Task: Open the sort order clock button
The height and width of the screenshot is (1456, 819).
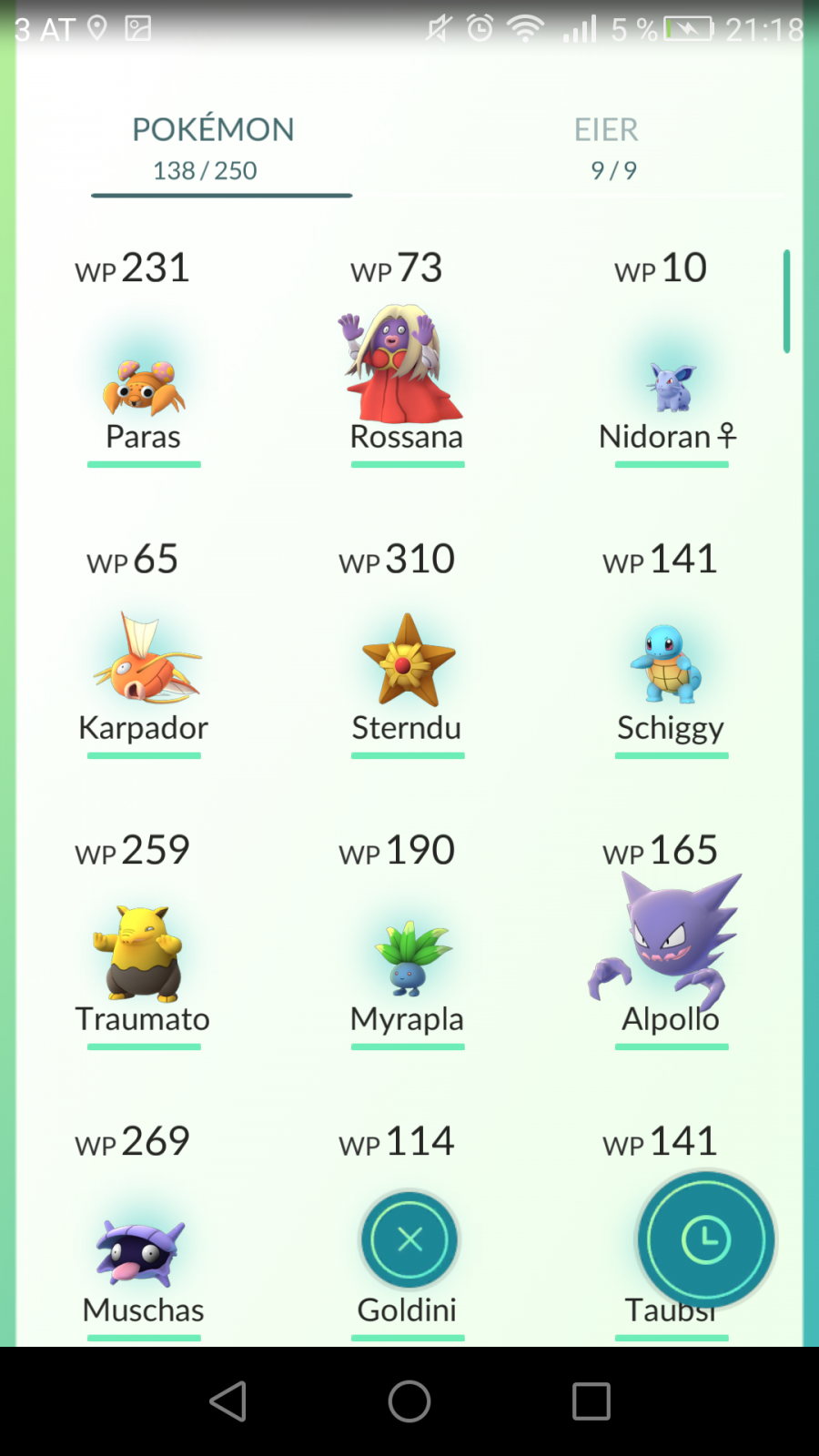Action: click(x=705, y=1239)
